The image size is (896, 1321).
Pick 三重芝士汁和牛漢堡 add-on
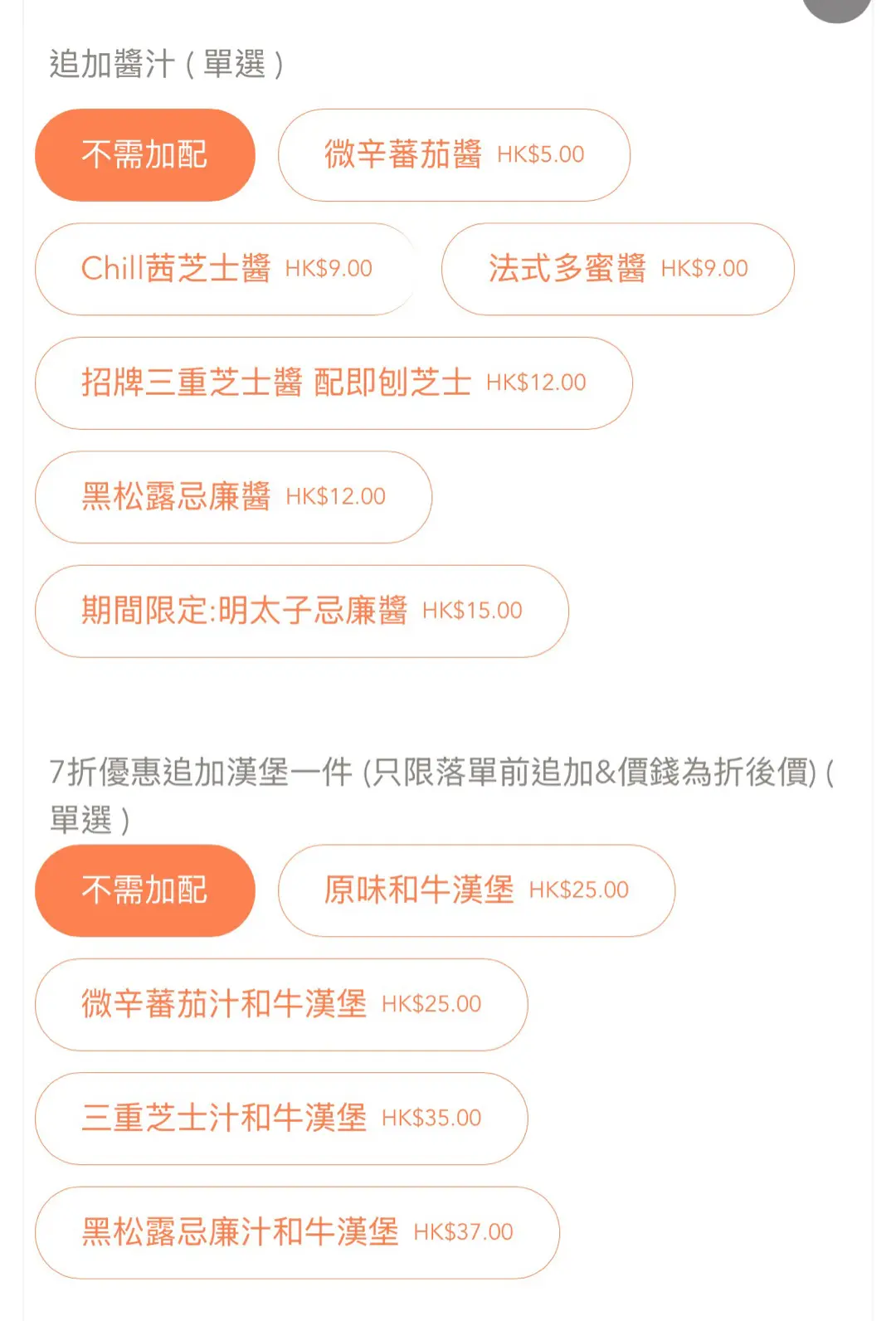point(280,1119)
